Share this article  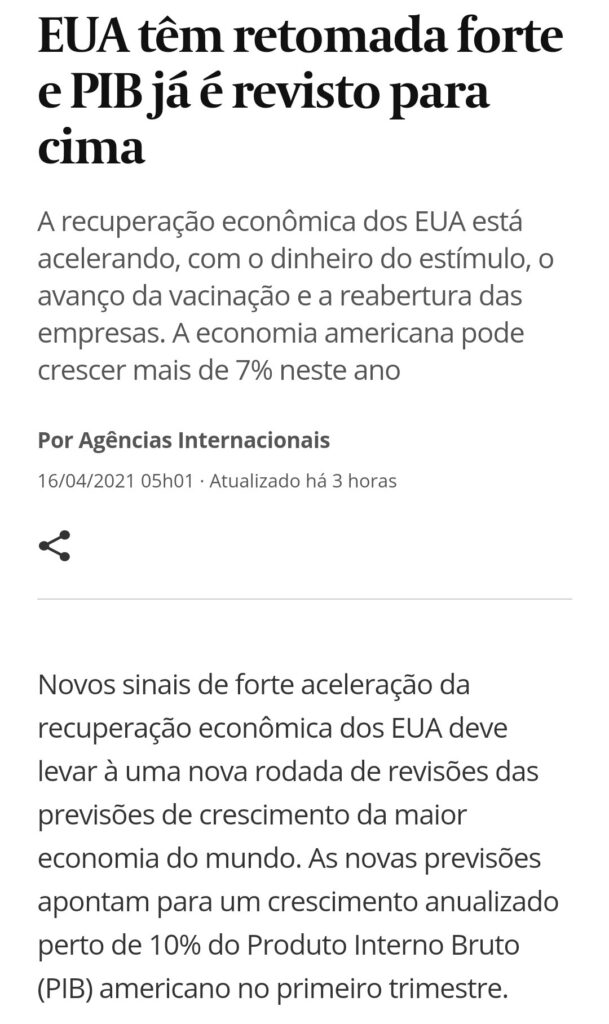point(54,546)
